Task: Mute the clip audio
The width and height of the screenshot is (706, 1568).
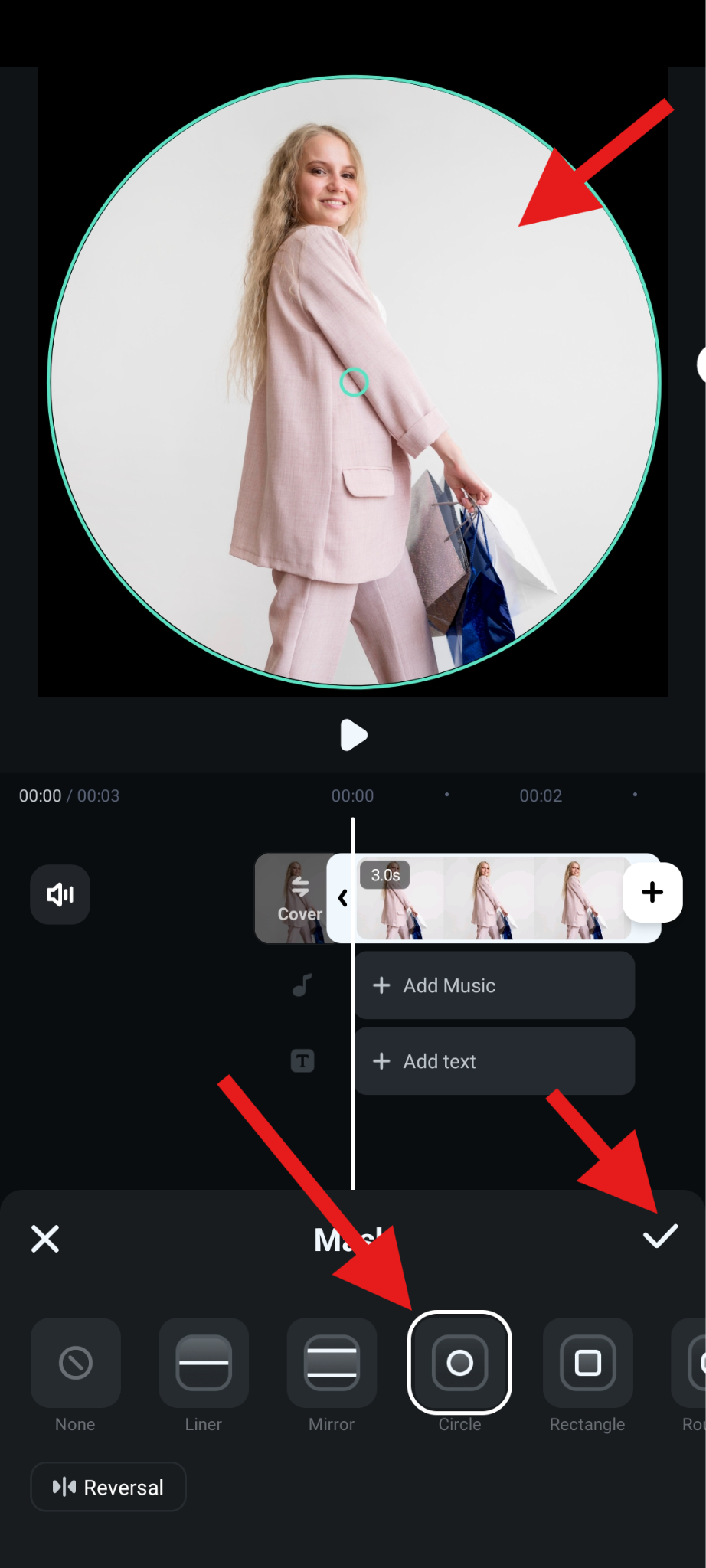Action: click(x=60, y=894)
